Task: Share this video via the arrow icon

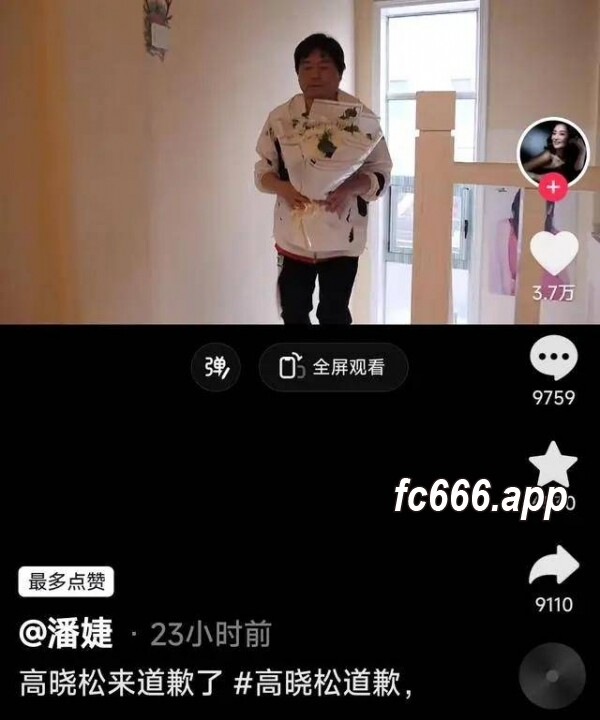Action: click(553, 567)
